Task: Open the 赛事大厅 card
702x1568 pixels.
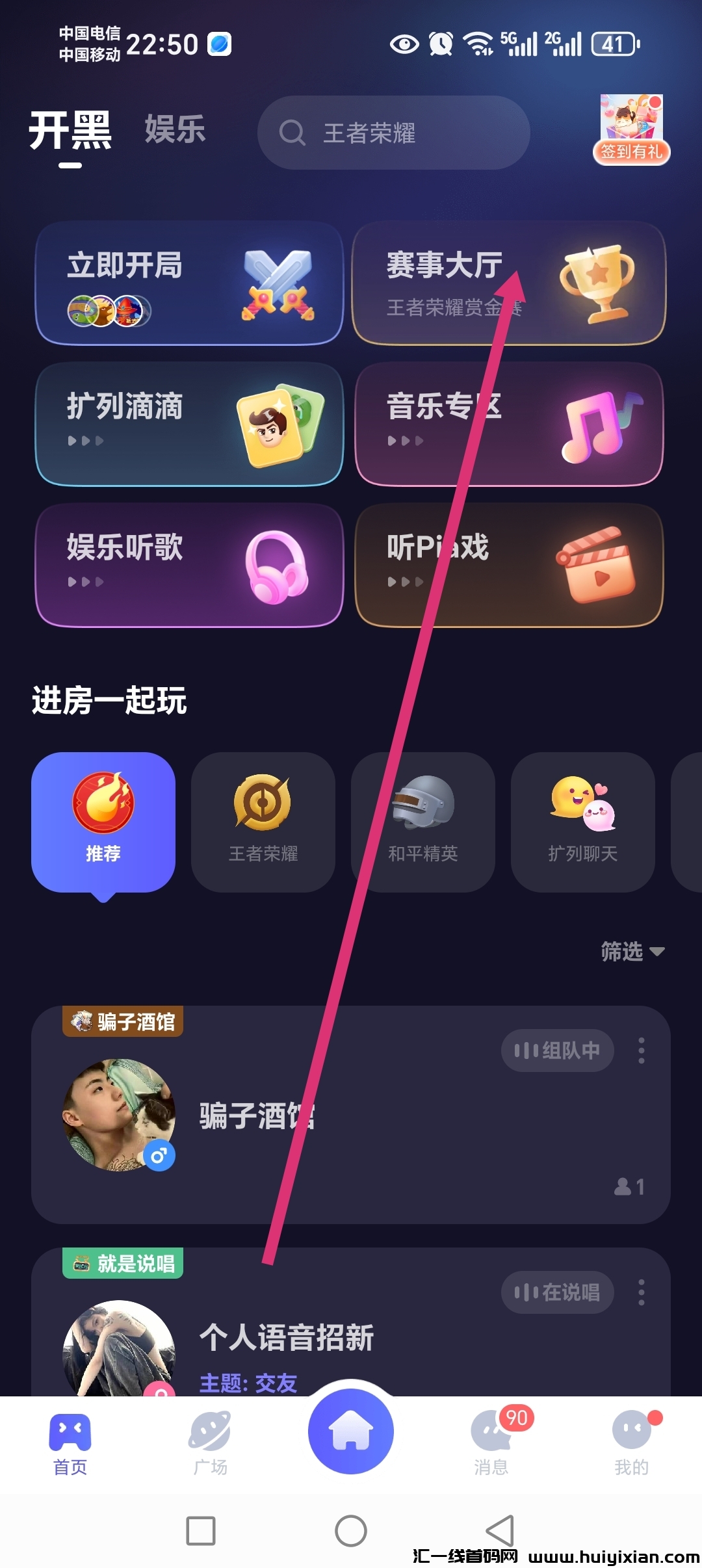Action: (509, 283)
